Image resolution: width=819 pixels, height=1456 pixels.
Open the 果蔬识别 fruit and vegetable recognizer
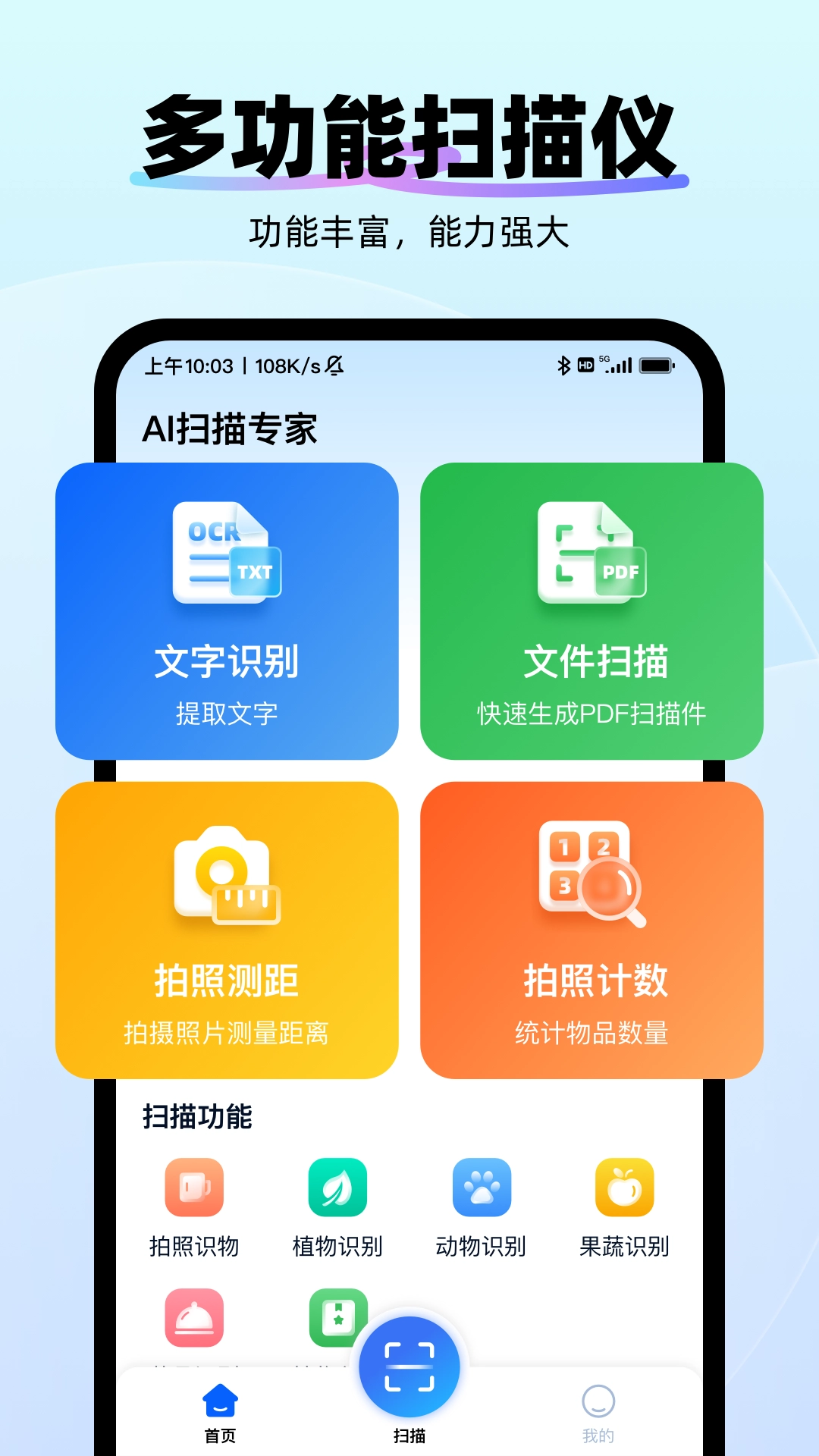click(623, 1188)
